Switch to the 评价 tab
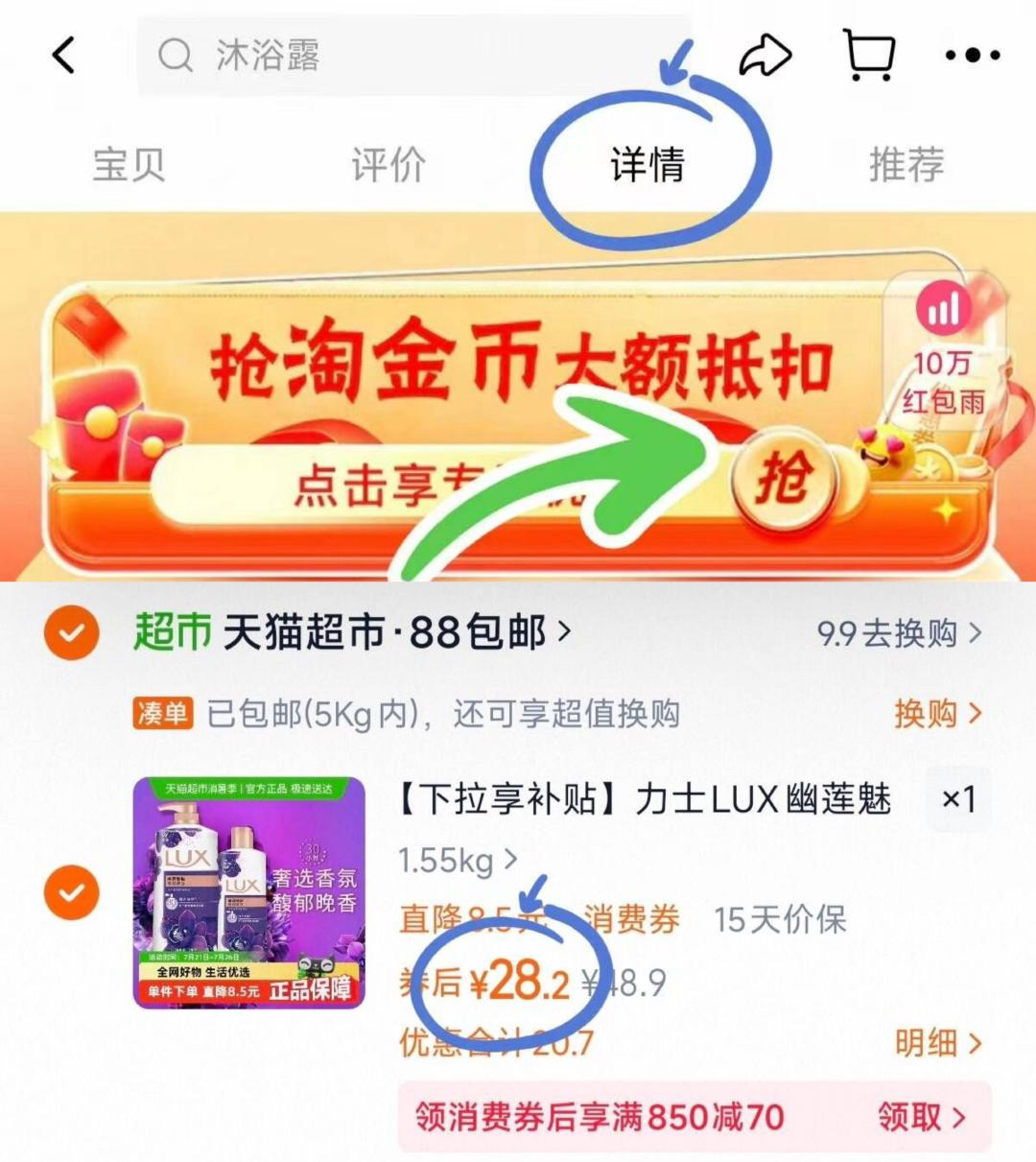 [388, 165]
